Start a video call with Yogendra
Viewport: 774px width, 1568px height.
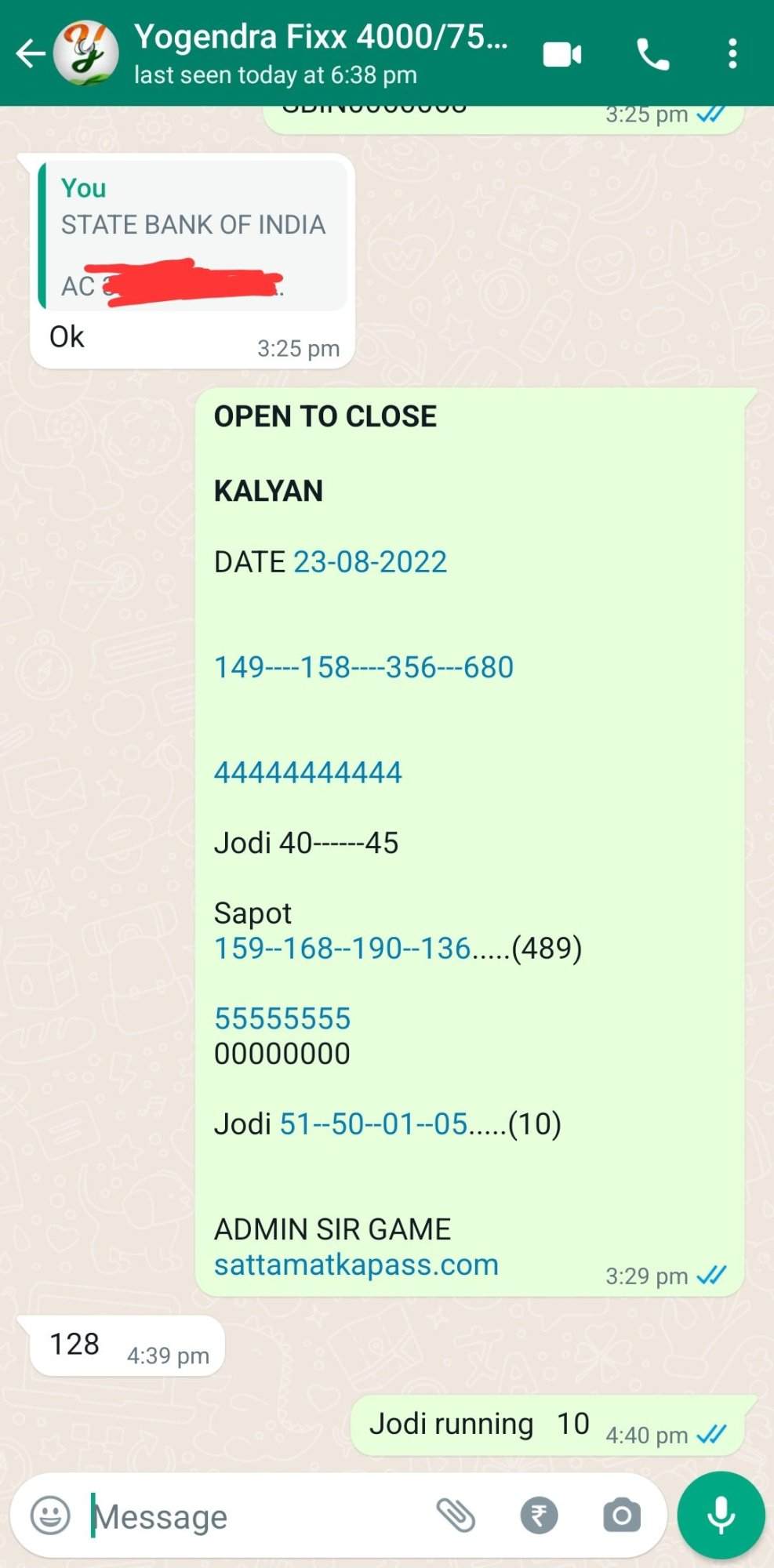pos(562,54)
